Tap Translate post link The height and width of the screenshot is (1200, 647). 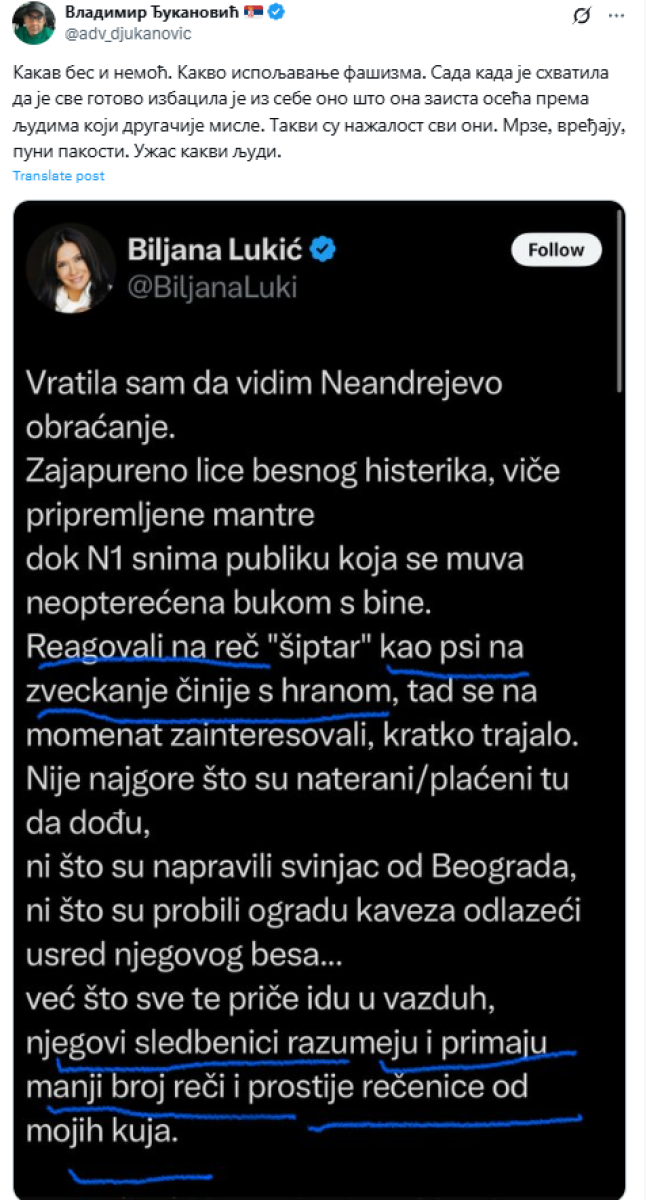pyautogui.click(x=58, y=176)
